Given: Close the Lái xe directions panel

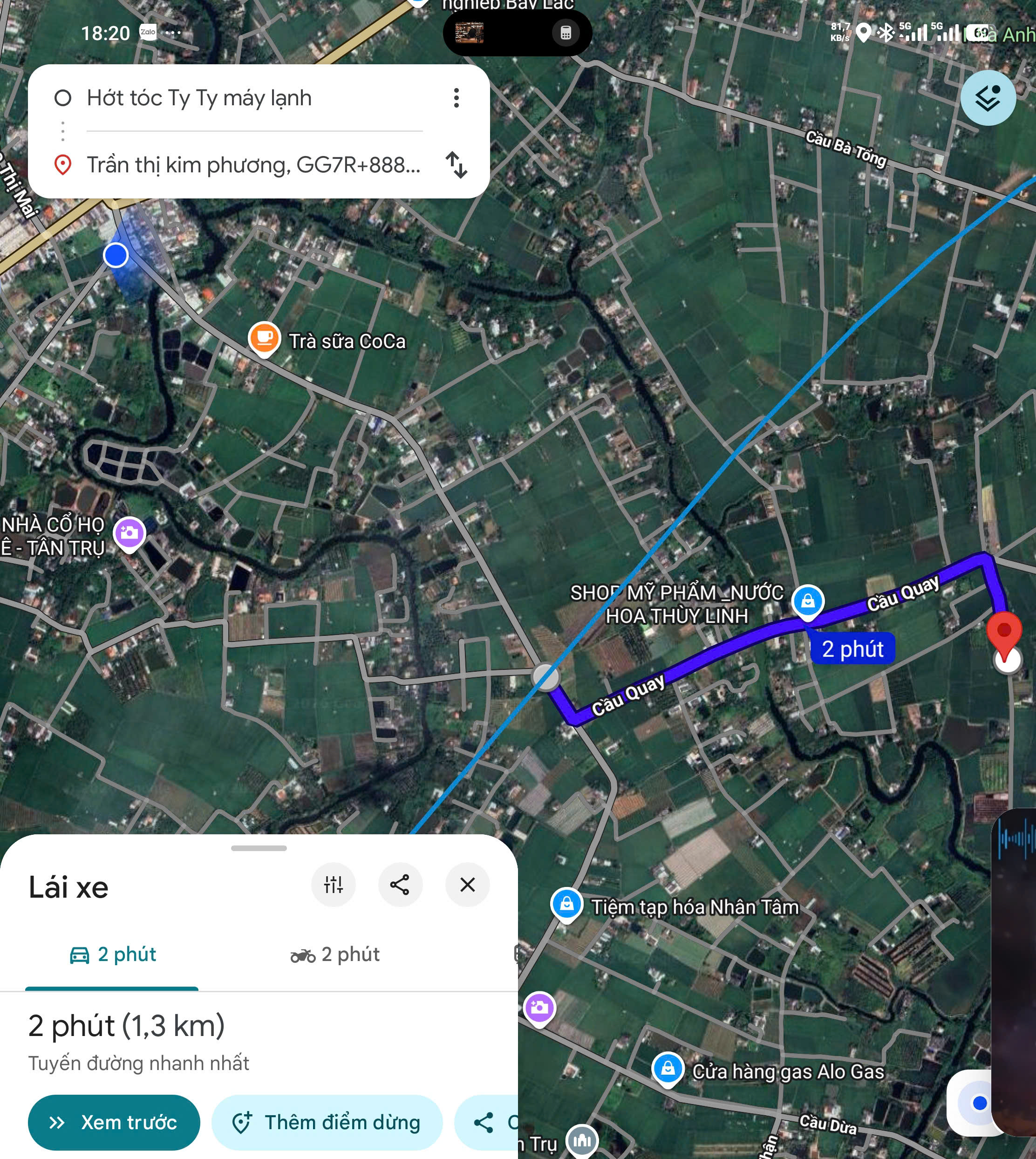Looking at the screenshot, I should click(x=467, y=885).
